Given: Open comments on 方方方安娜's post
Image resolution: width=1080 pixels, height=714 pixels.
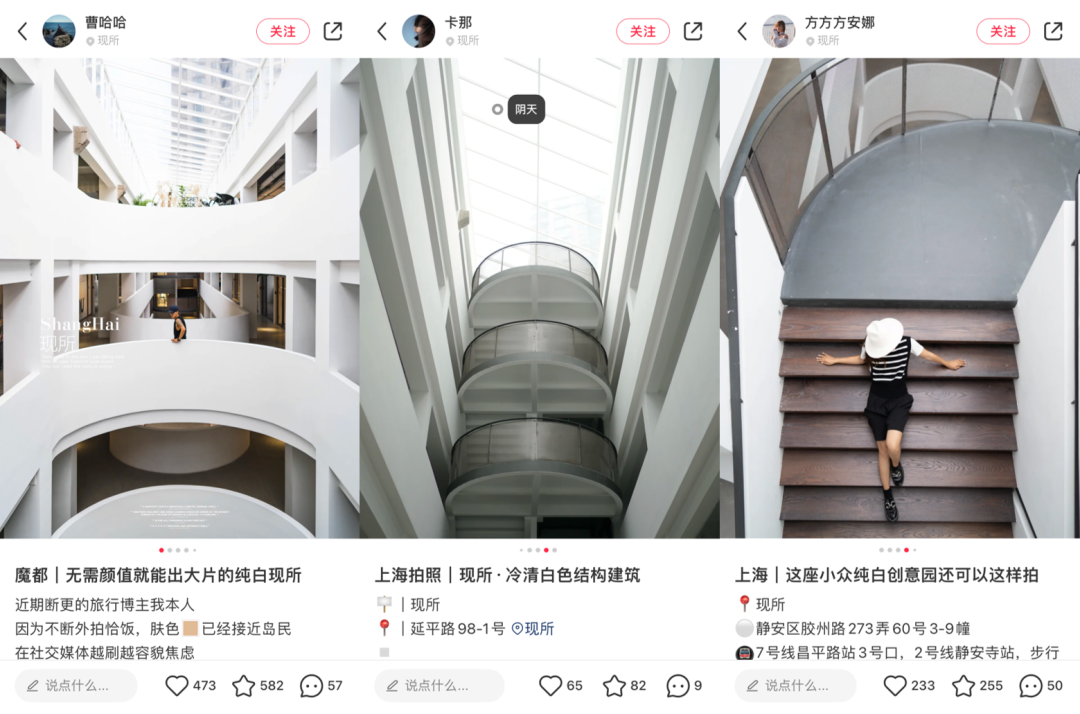Looking at the screenshot, I should tap(1031, 685).
